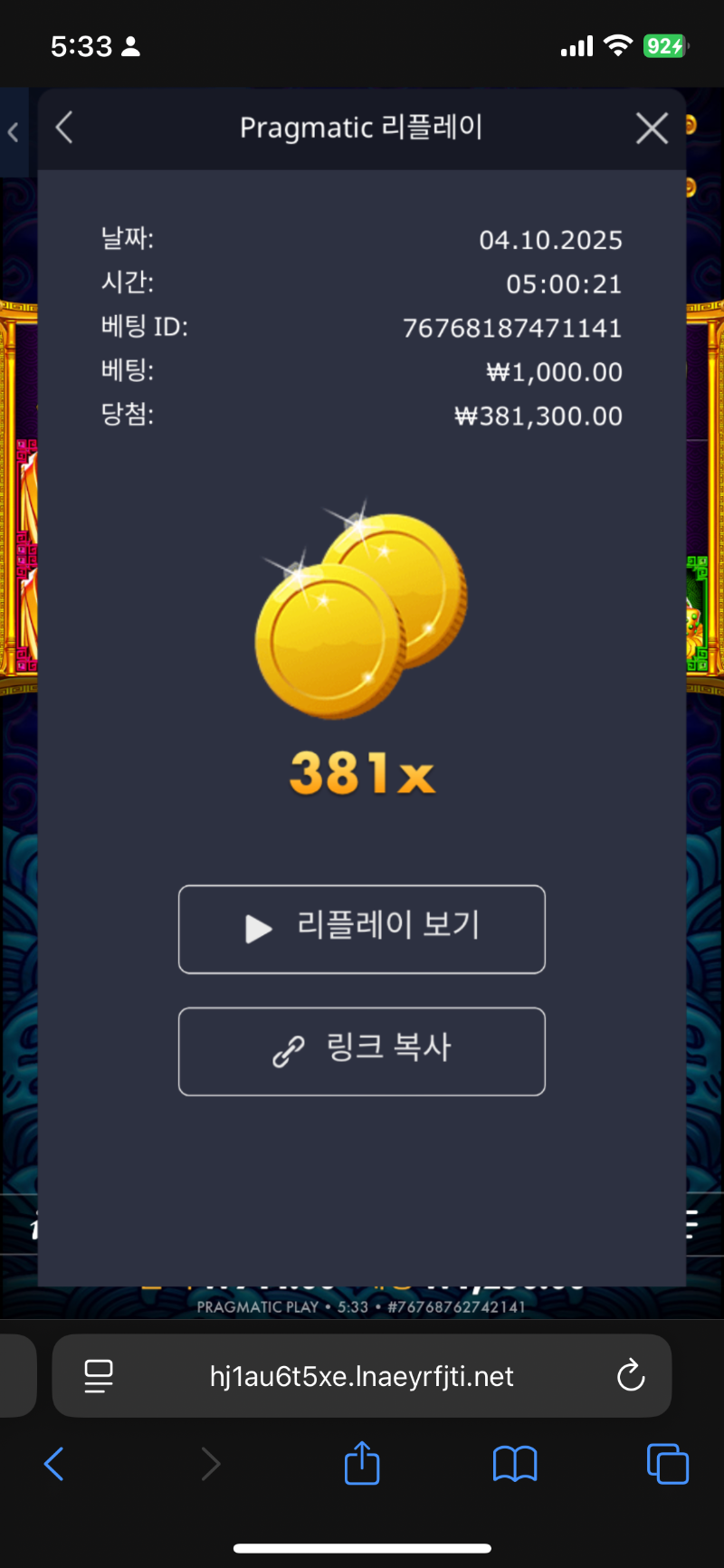Show all open Safari tabs
Screen dimensions: 724x1568
coord(668,1463)
